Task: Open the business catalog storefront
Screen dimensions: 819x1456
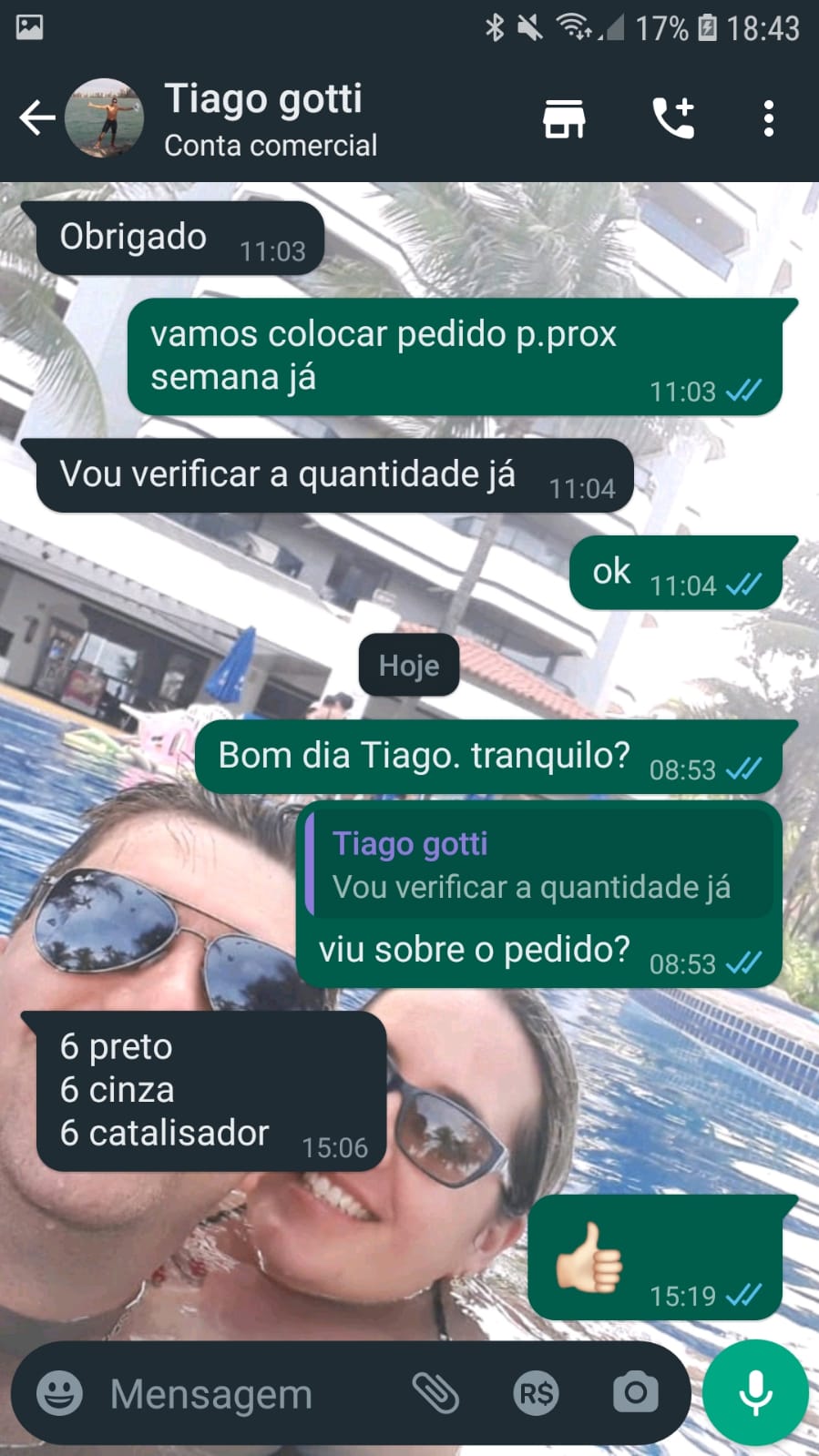Action: pyautogui.click(x=564, y=118)
